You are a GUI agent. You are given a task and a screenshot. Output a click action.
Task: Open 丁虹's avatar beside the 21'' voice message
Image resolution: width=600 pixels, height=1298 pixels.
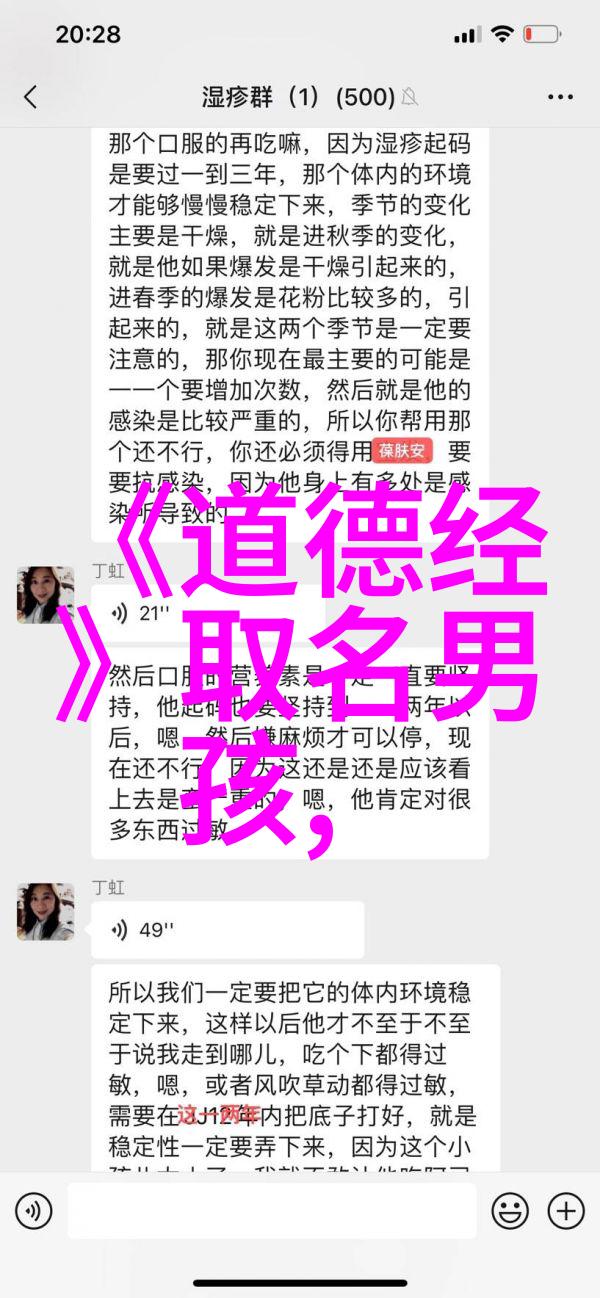click(45, 594)
